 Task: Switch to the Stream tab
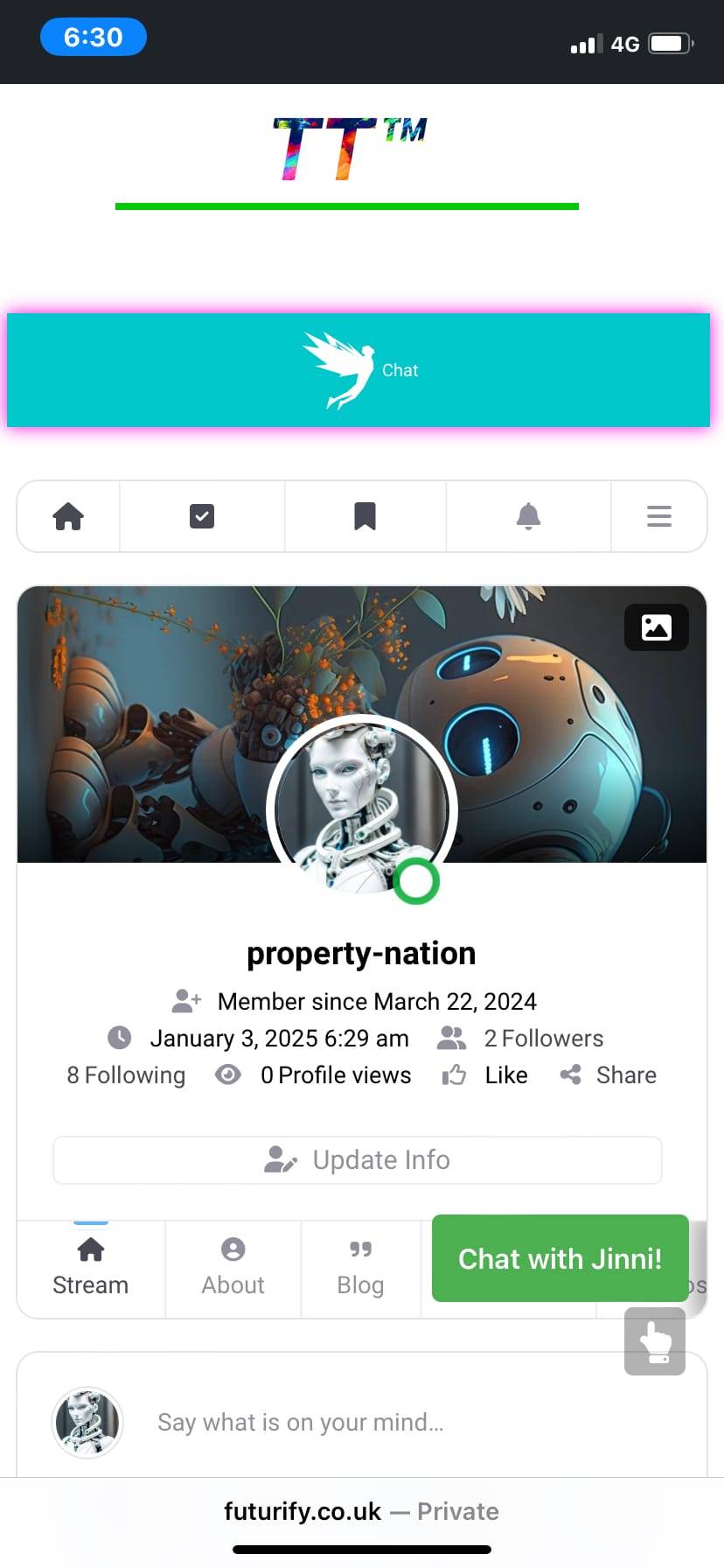tap(90, 1269)
